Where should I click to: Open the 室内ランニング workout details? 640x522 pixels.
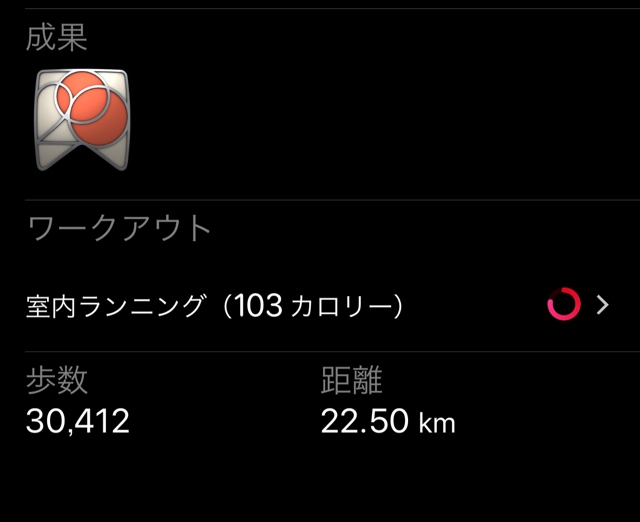click(x=318, y=306)
